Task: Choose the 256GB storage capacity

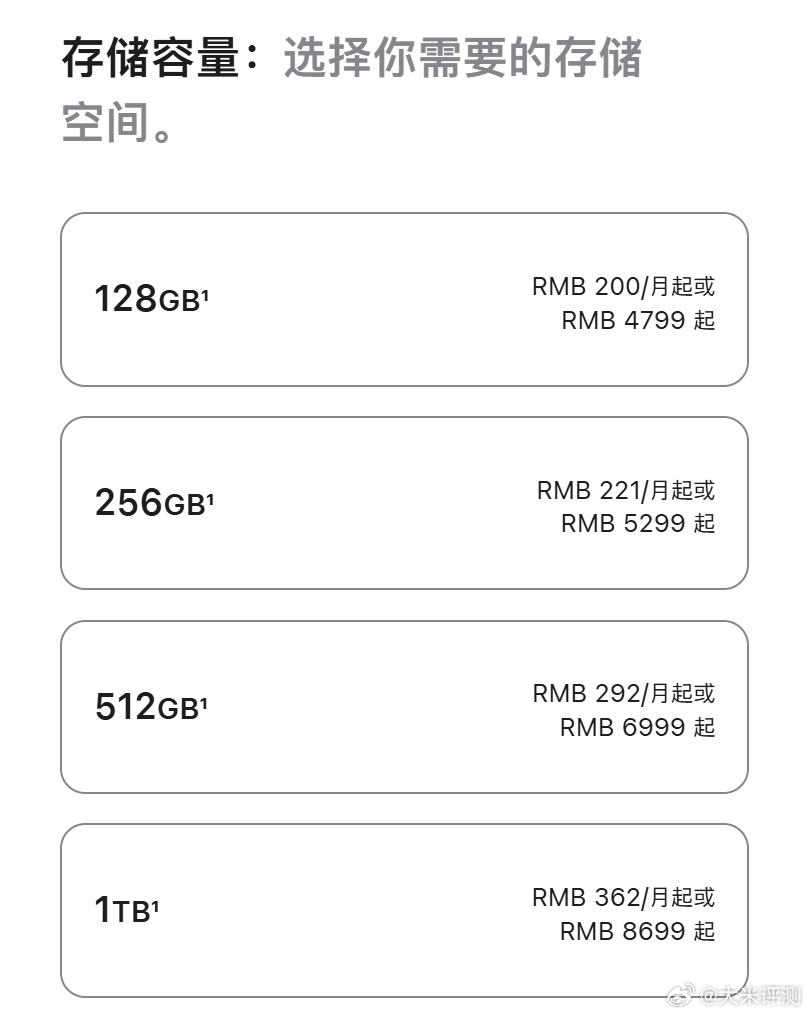Action: pos(404,503)
